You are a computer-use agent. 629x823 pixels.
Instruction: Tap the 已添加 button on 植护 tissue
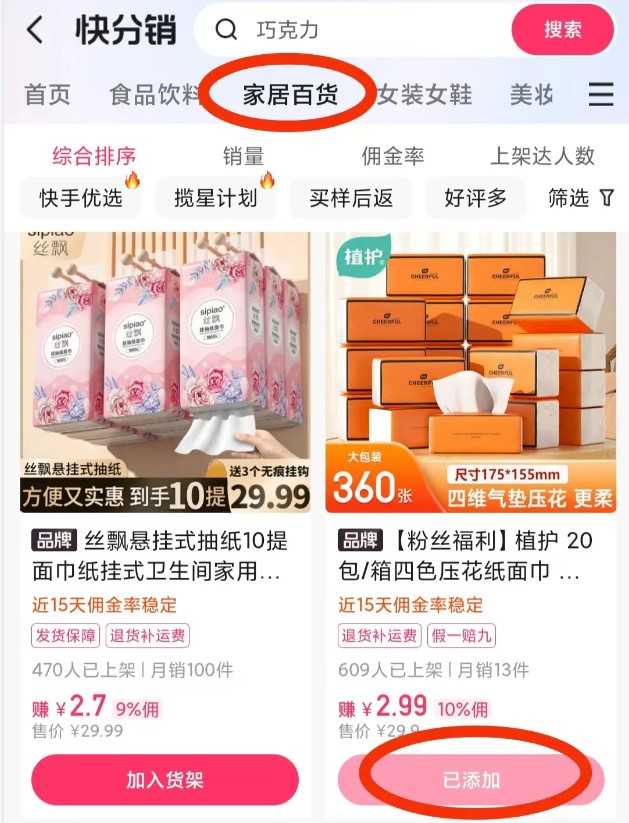[x=471, y=780]
